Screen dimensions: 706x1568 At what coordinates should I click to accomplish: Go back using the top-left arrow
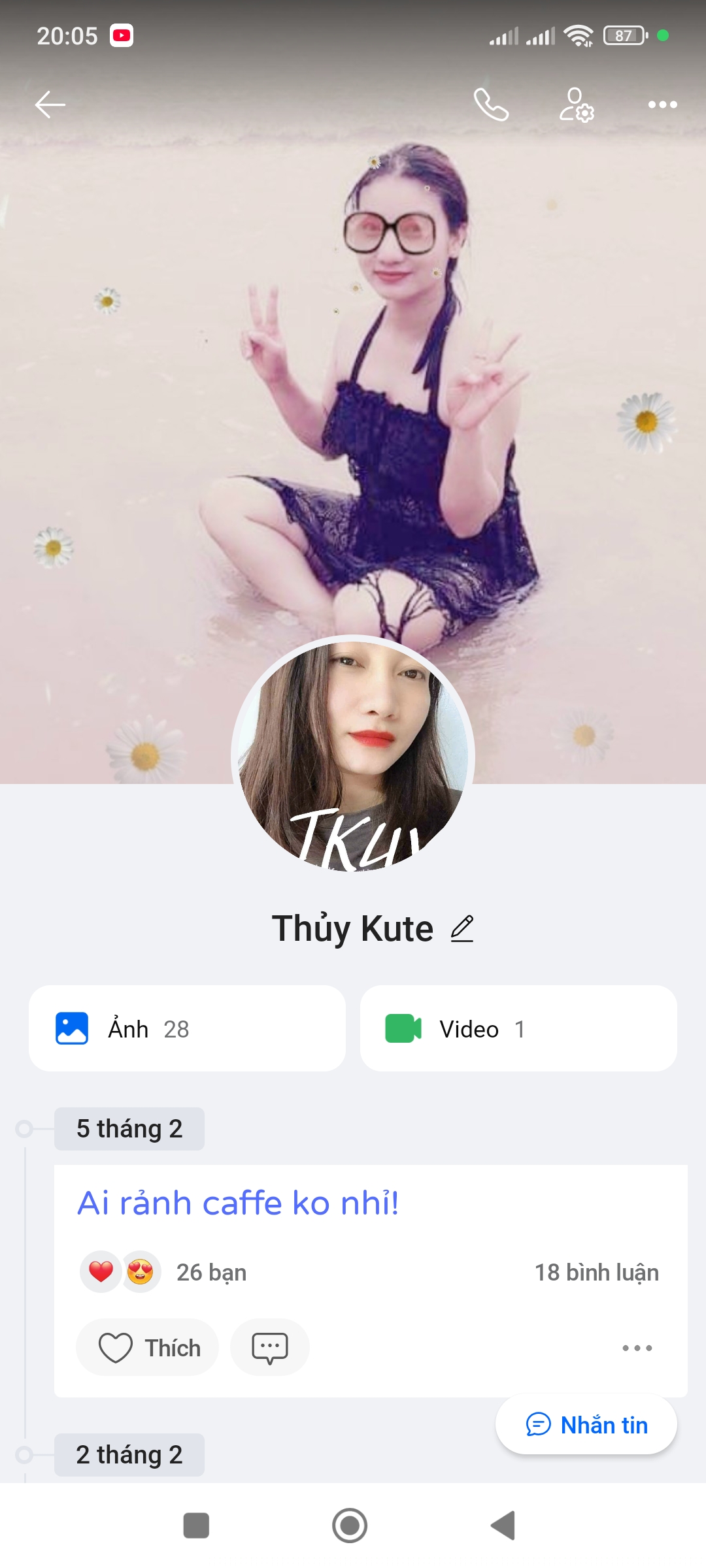tap(50, 105)
